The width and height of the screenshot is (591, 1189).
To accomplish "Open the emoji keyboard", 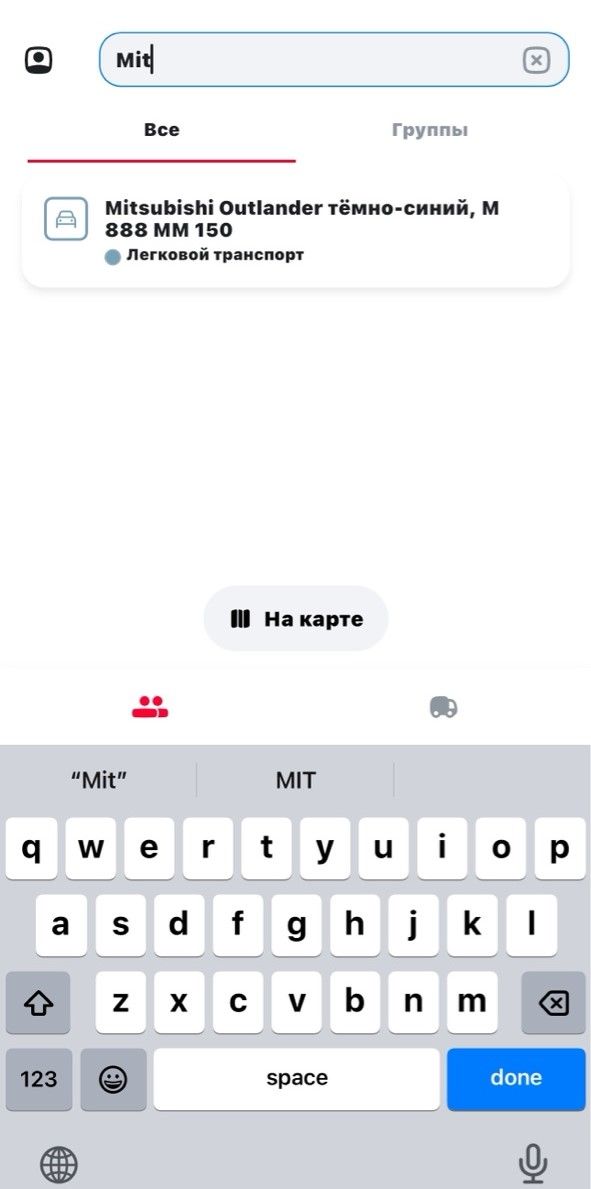I will [x=113, y=1079].
